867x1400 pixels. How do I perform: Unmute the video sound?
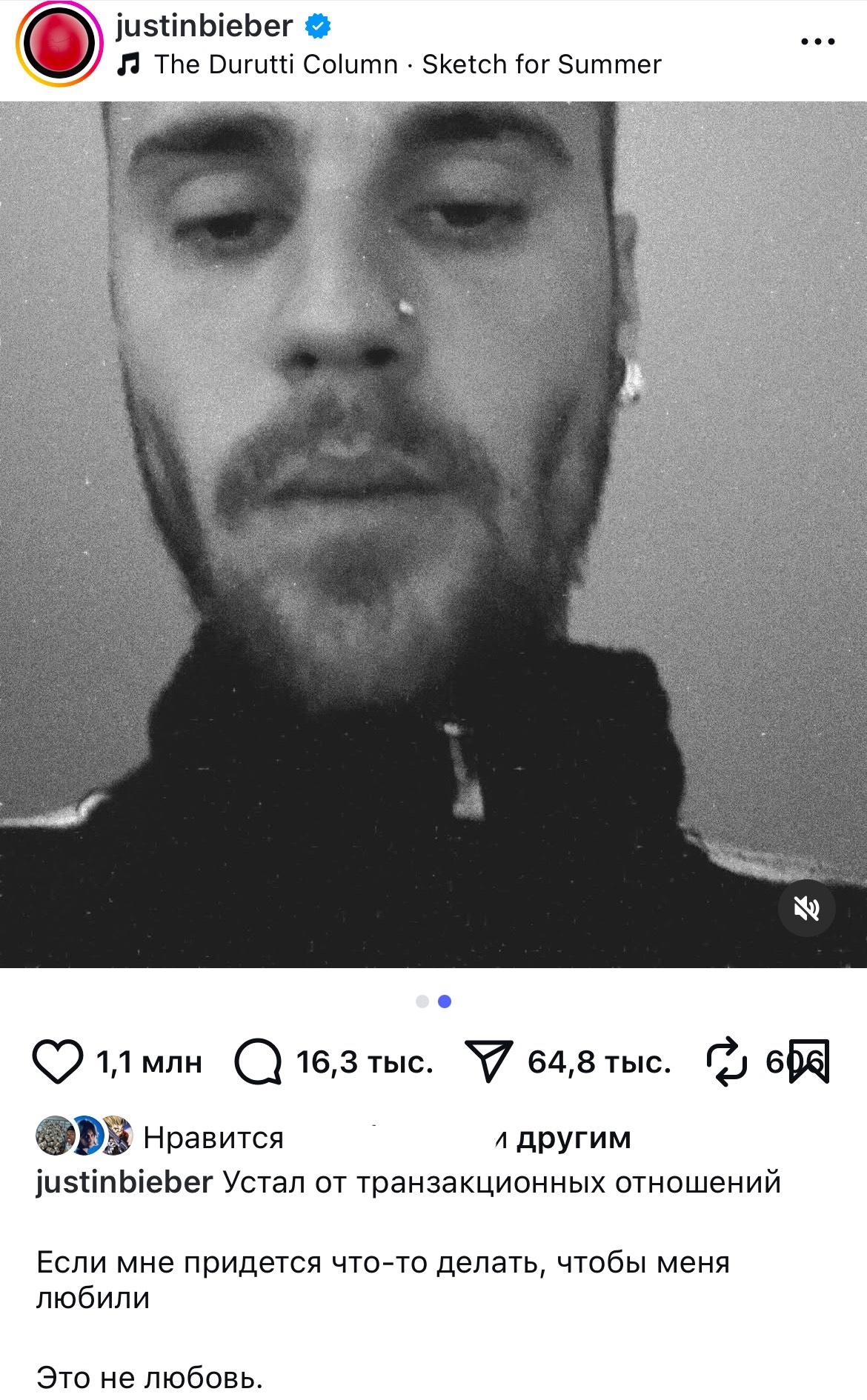click(x=806, y=908)
